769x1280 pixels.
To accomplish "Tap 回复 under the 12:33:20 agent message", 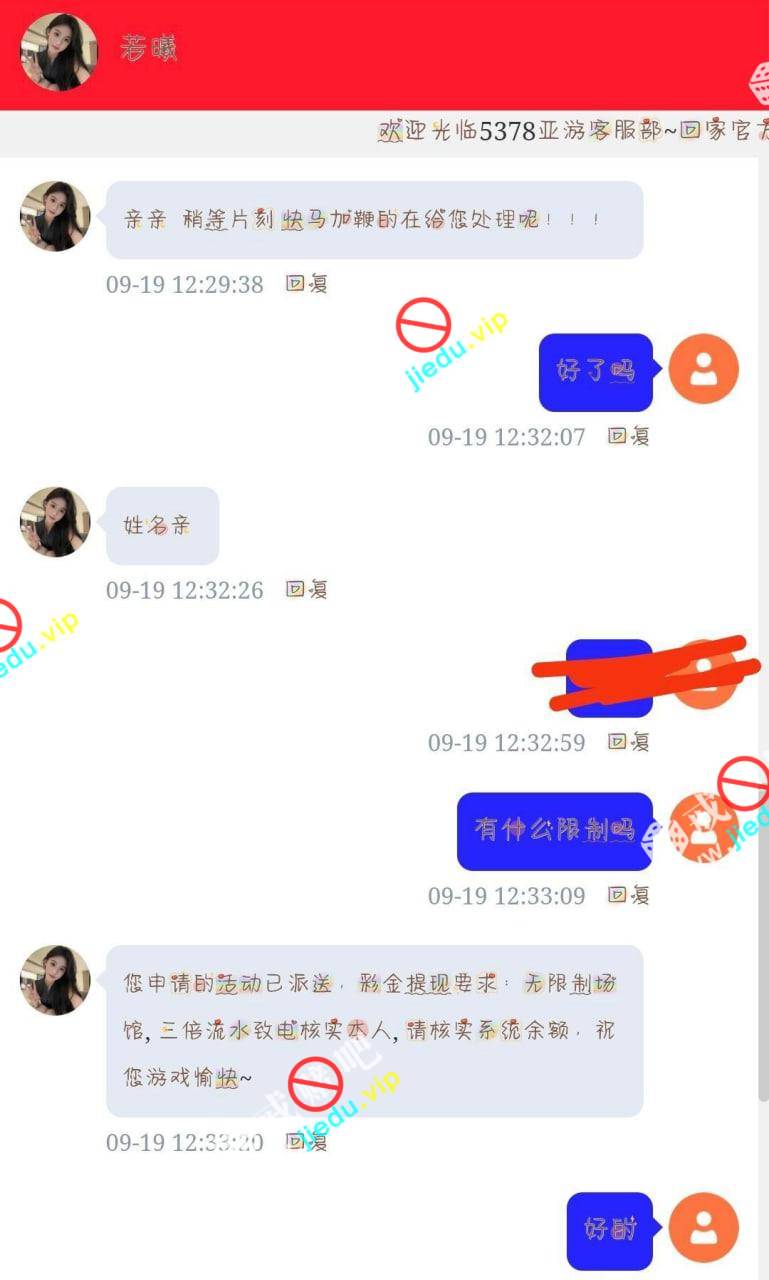I will click(307, 1142).
